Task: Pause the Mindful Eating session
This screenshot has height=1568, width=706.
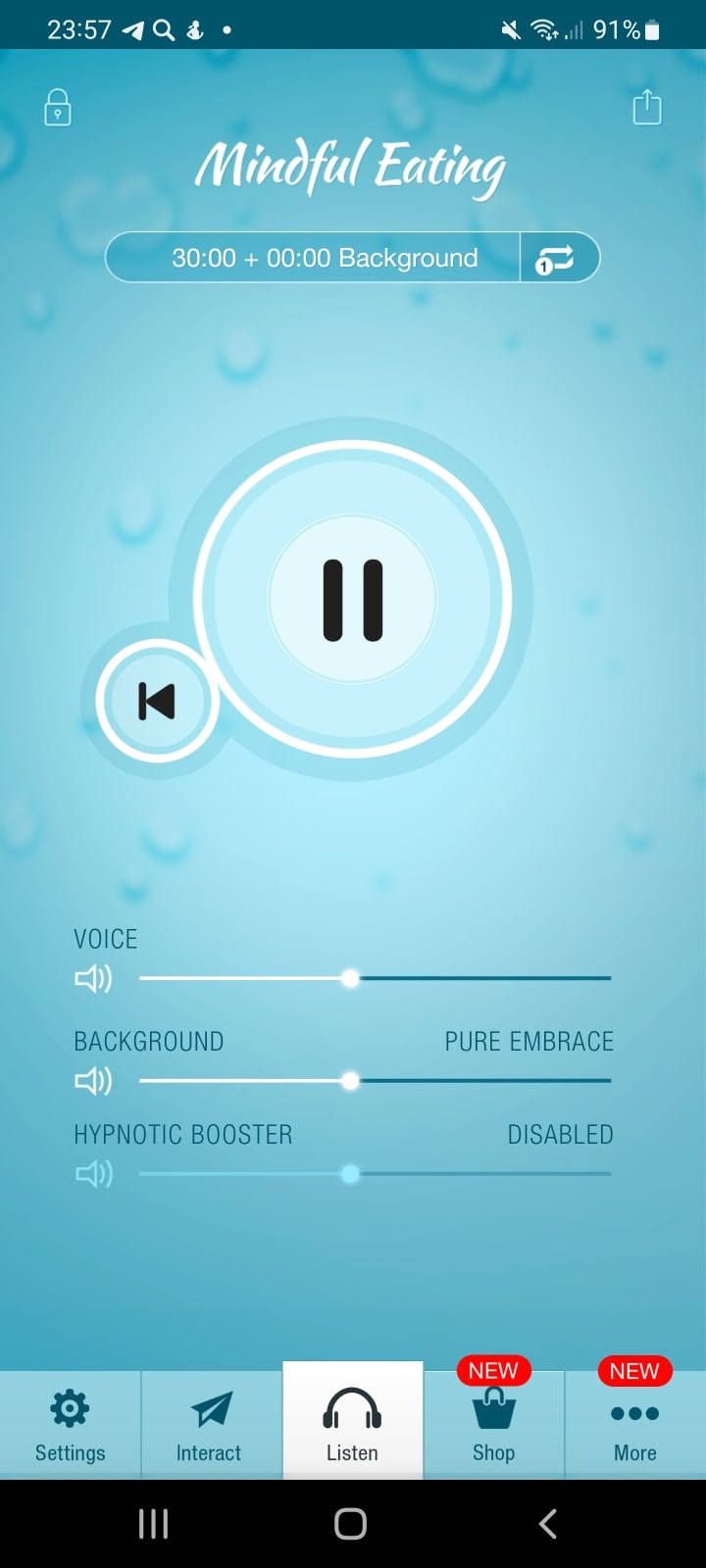Action: (352, 601)
